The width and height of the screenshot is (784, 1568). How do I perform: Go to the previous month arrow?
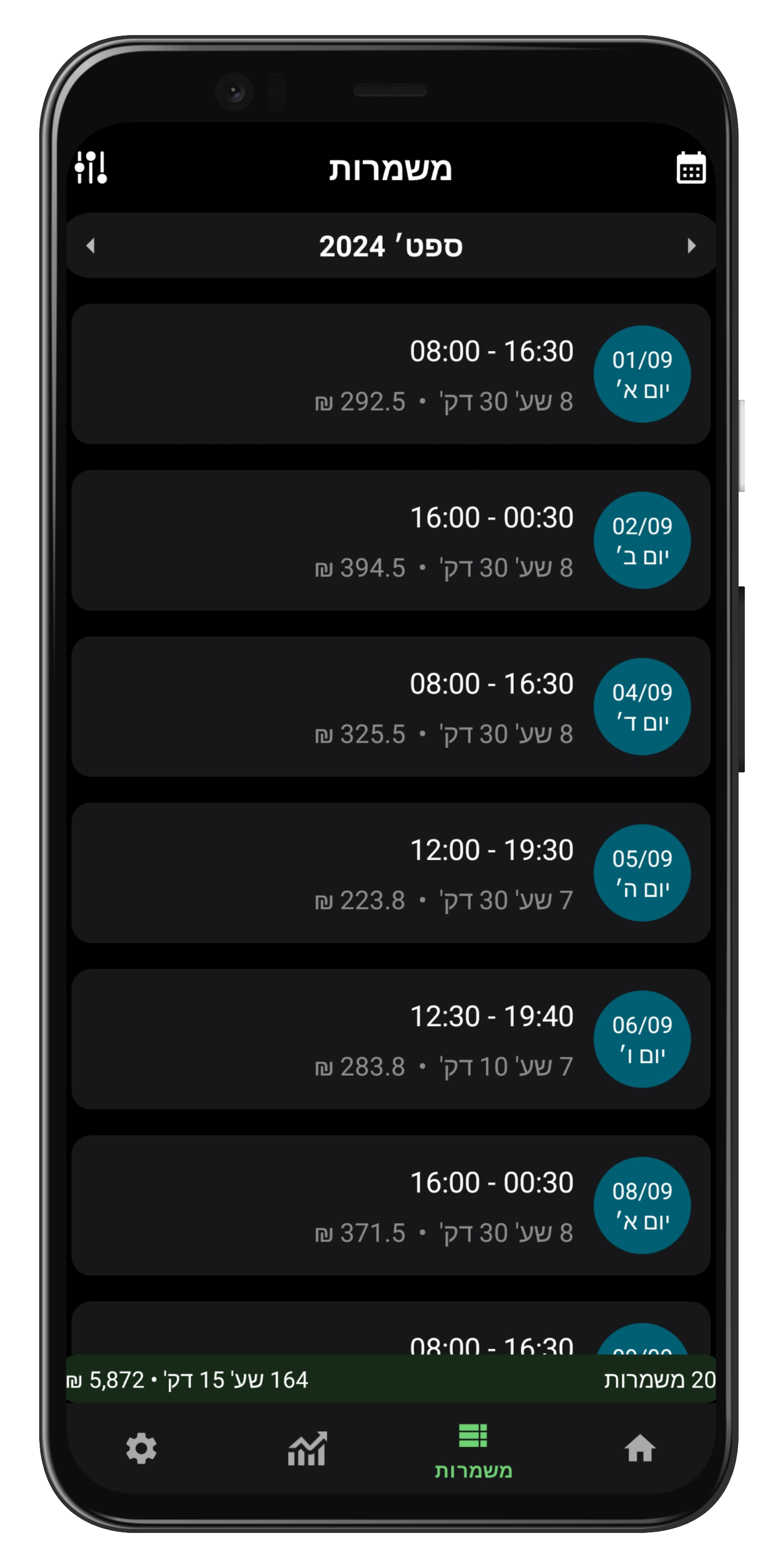[91, 246]
